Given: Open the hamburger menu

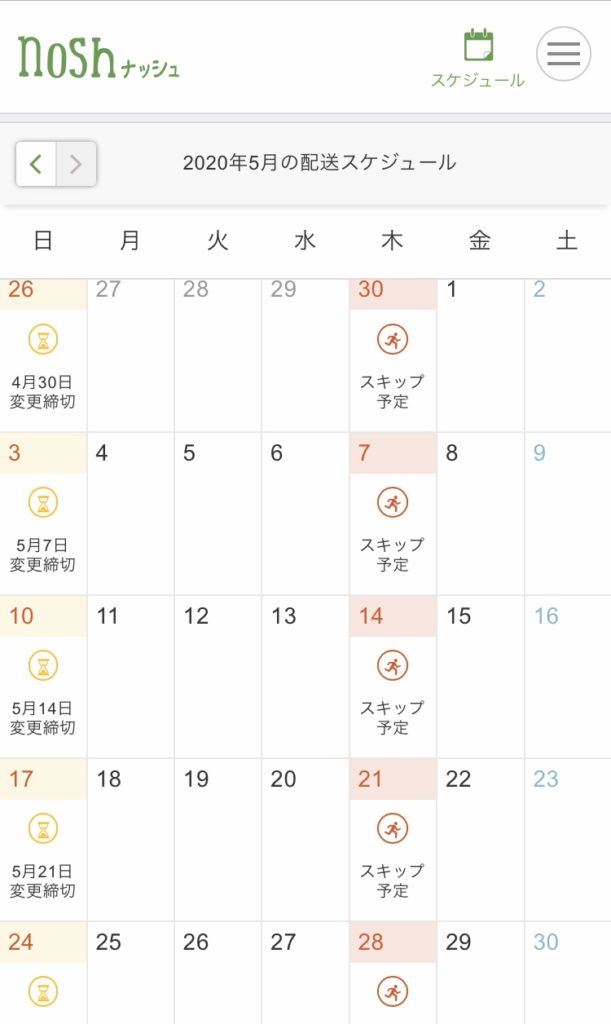Looking at the screenshot, I should coord(563,54).
